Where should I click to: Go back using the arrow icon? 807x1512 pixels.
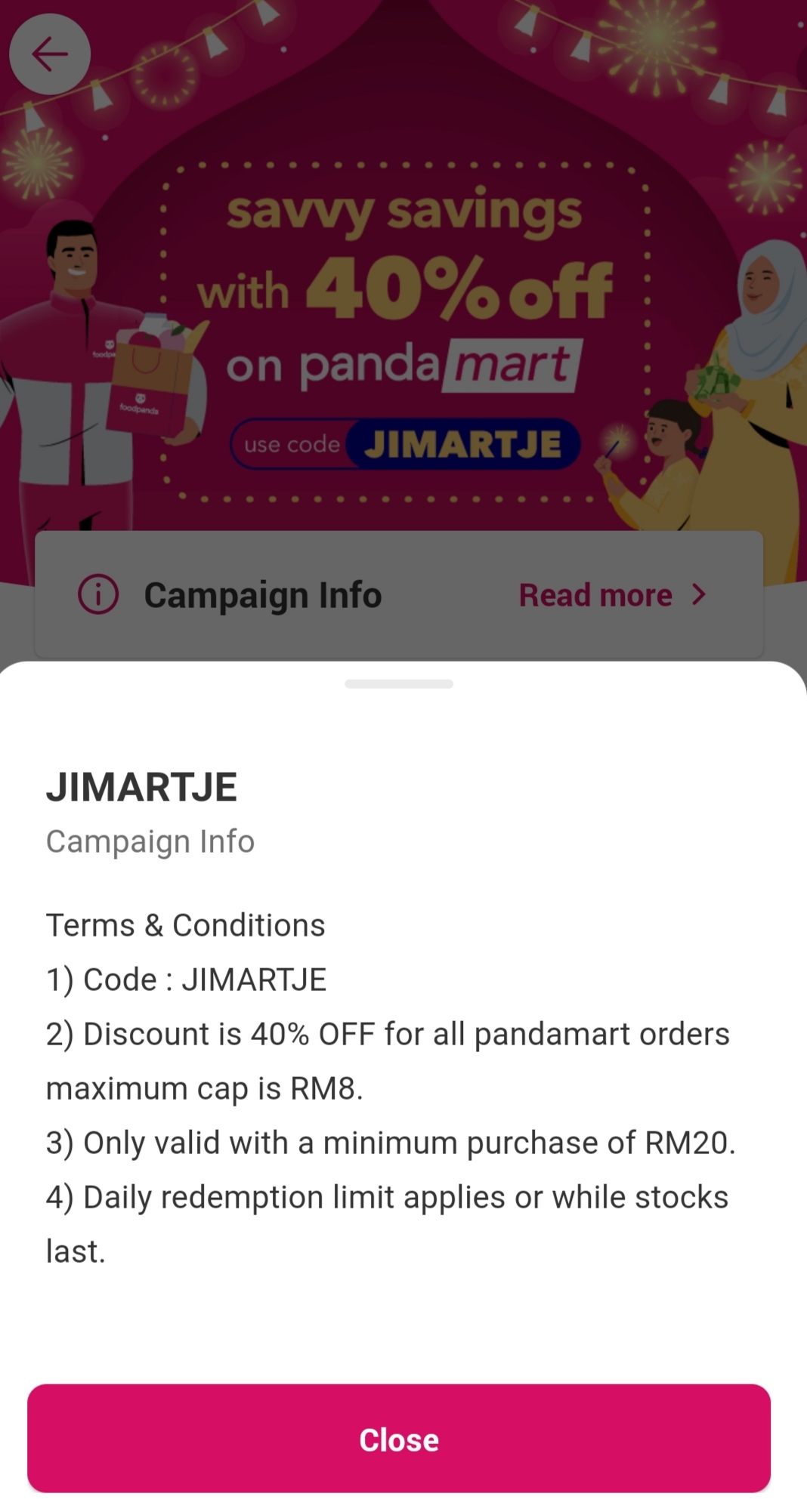coord(50,54)
